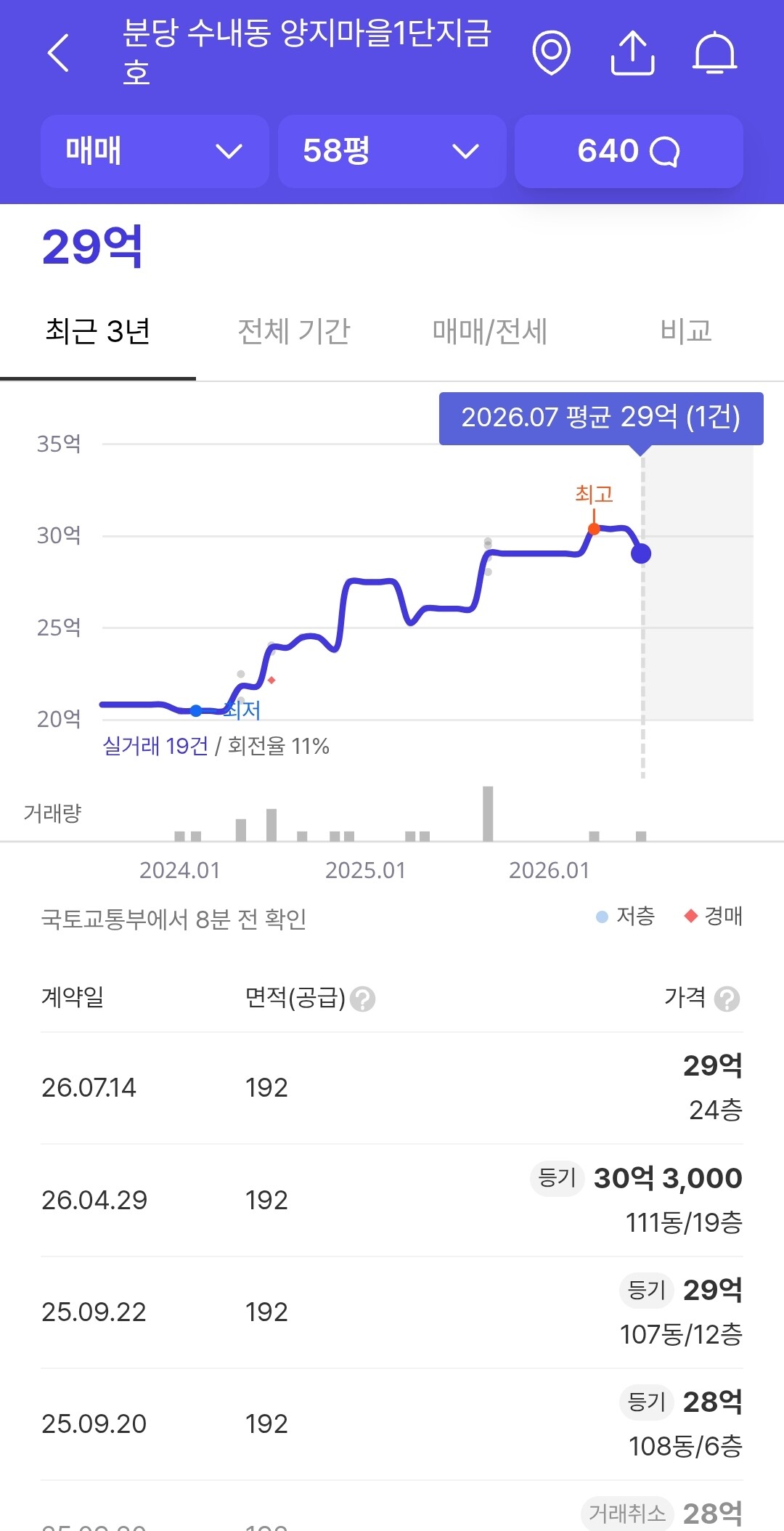The image size is (784, 1531).
Task: Open the 실거래 19건 link
Action: (155, 746)
